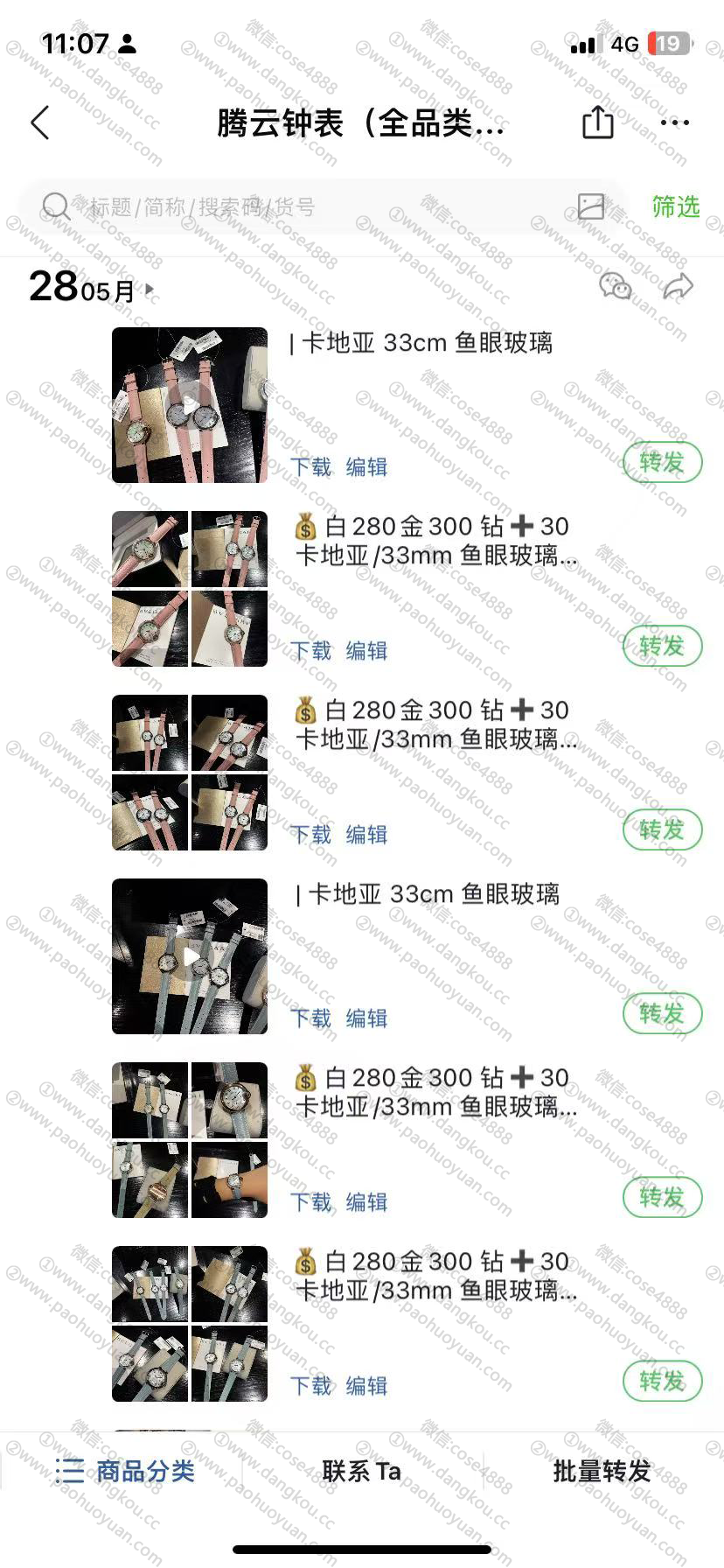This screenshot has height=1568, width=724.
Task: Go back using the top-left arrow
Action: coord(40,123)
